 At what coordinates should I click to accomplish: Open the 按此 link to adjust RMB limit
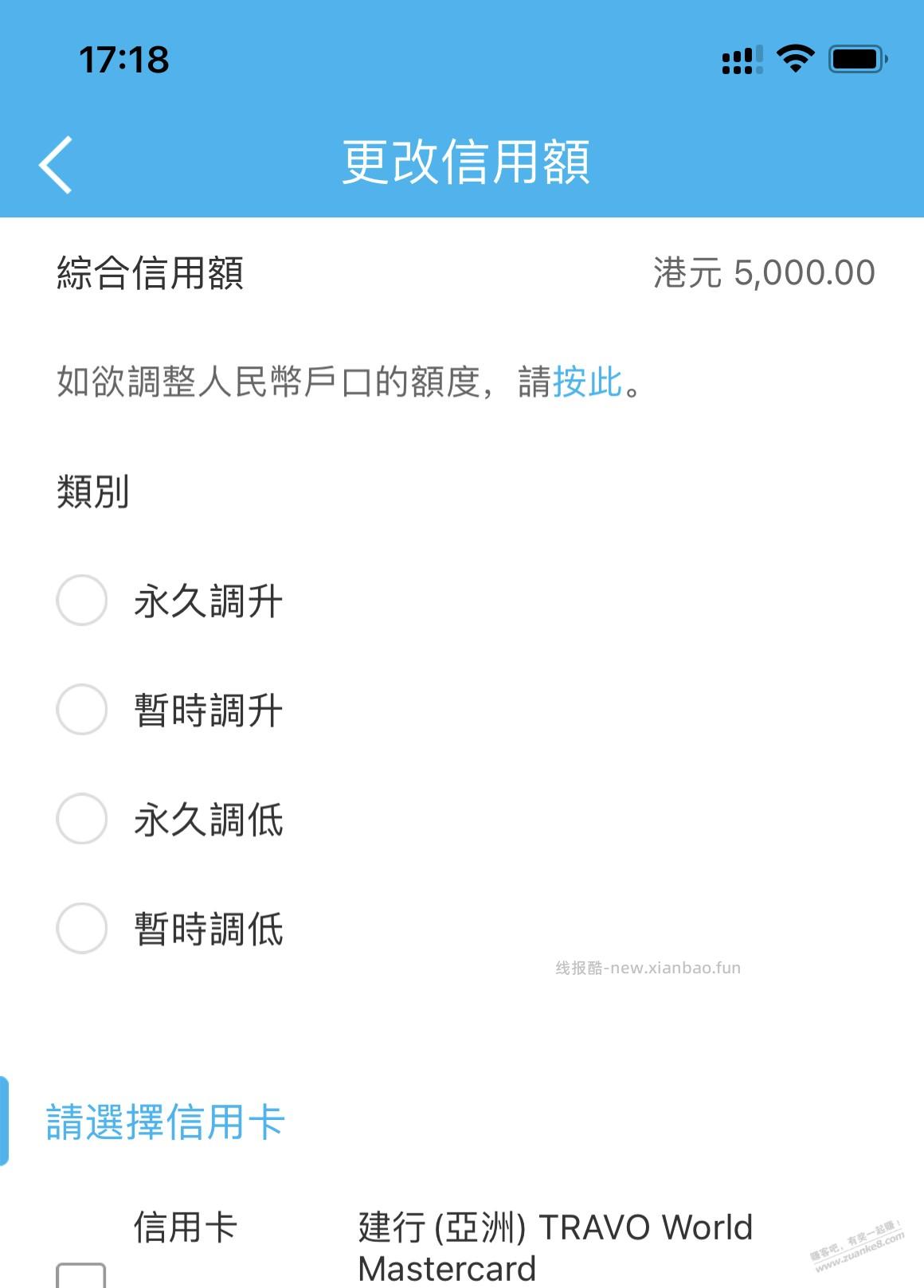[x=585, y=386]
